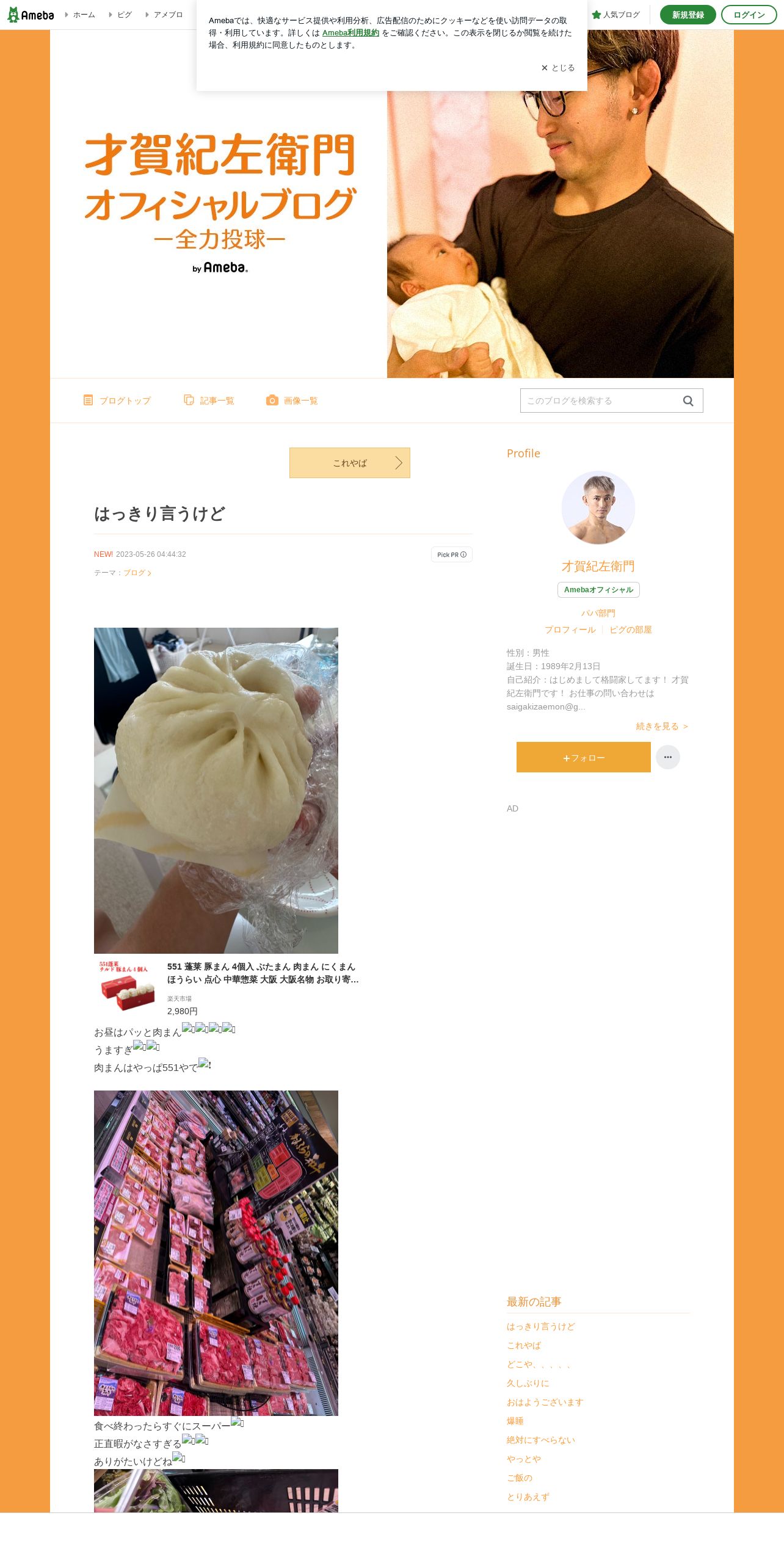The height and width of the screenshot is (1568, 784).
Task: Go to the previous post これやば
Action: click(x=350, y=463)
